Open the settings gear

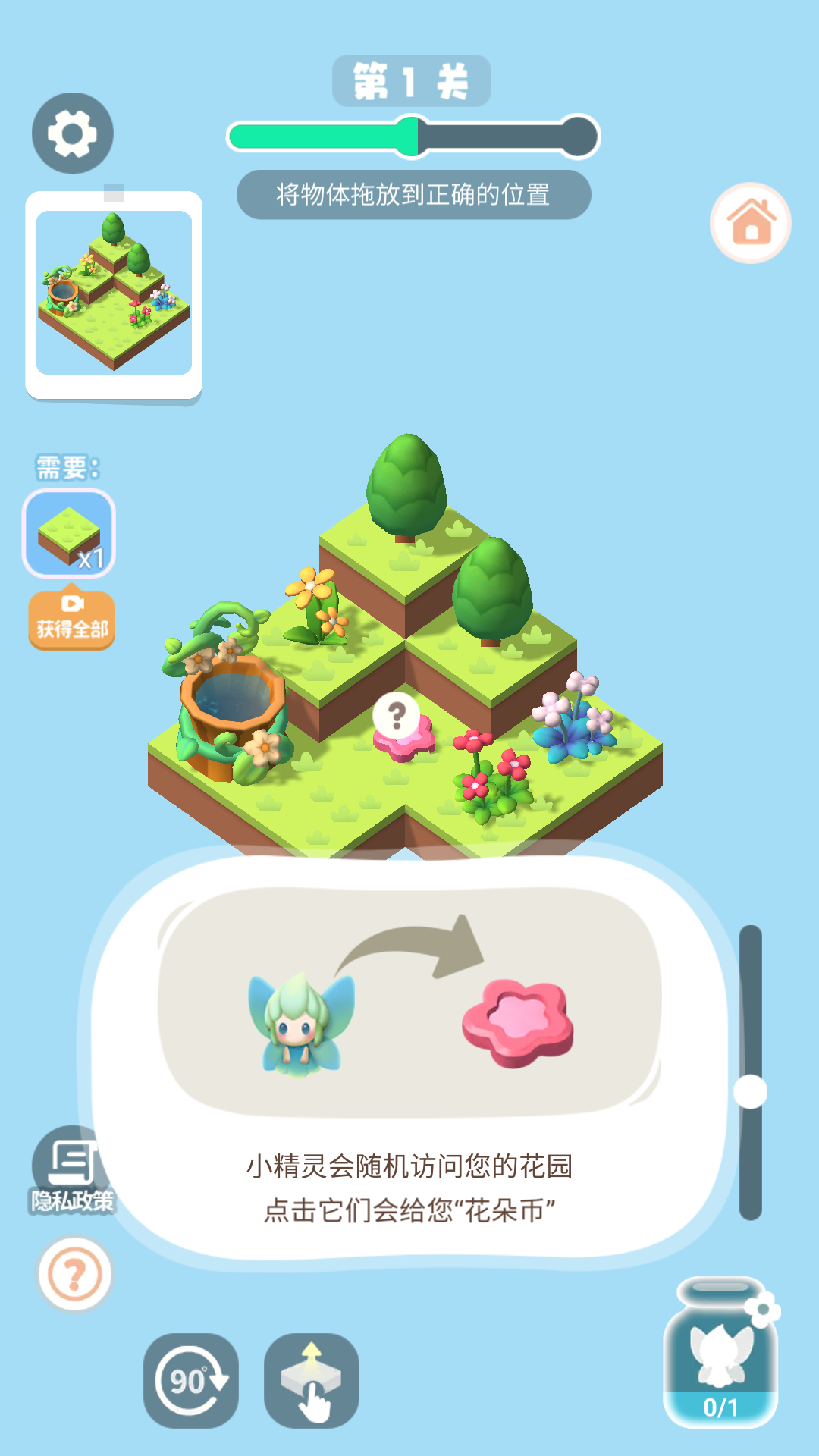pos(73,133)
